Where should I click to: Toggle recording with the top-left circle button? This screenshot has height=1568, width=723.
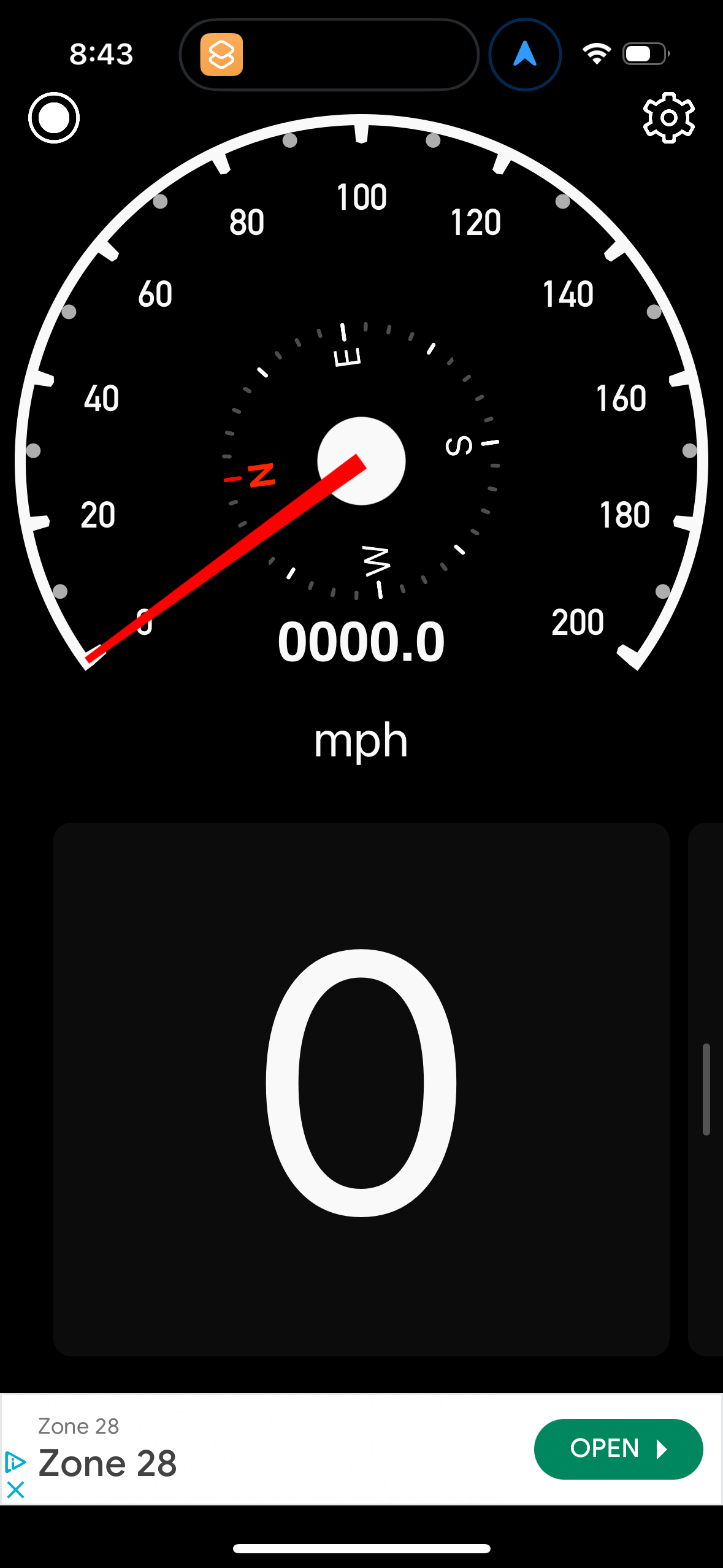tap(53, 117)
